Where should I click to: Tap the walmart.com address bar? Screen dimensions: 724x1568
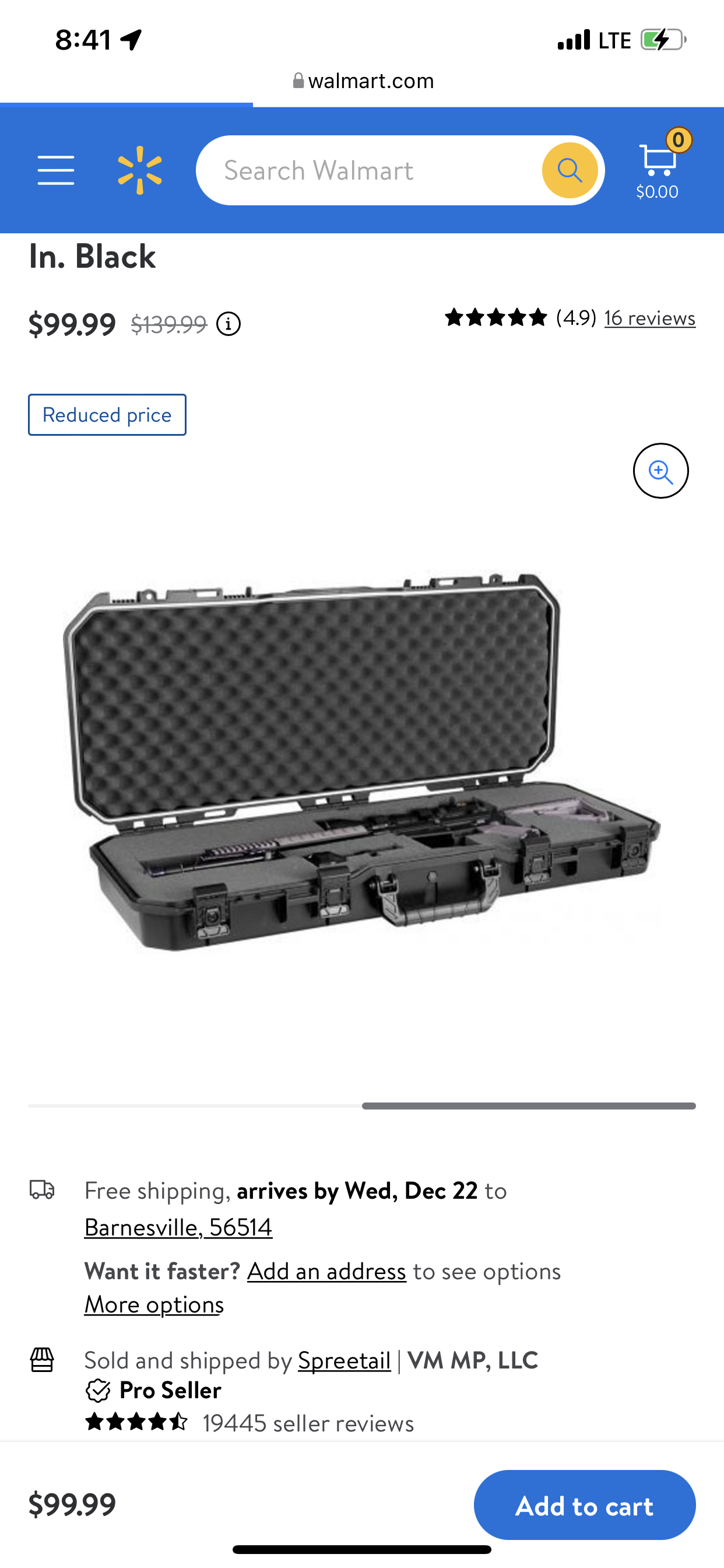(363, 80)
